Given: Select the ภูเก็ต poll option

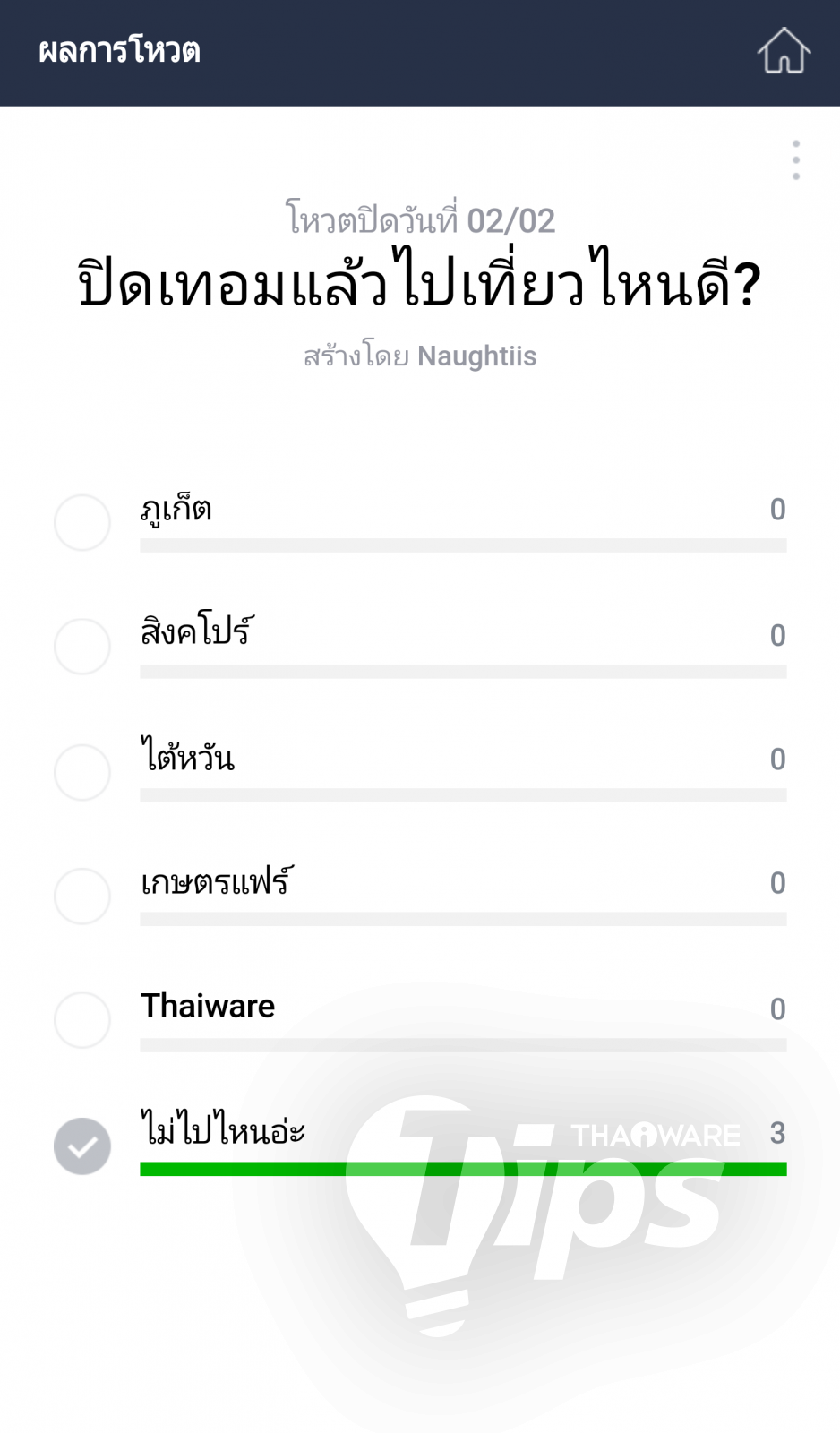Looking at the screenshot, I should (x=82, y=522).
